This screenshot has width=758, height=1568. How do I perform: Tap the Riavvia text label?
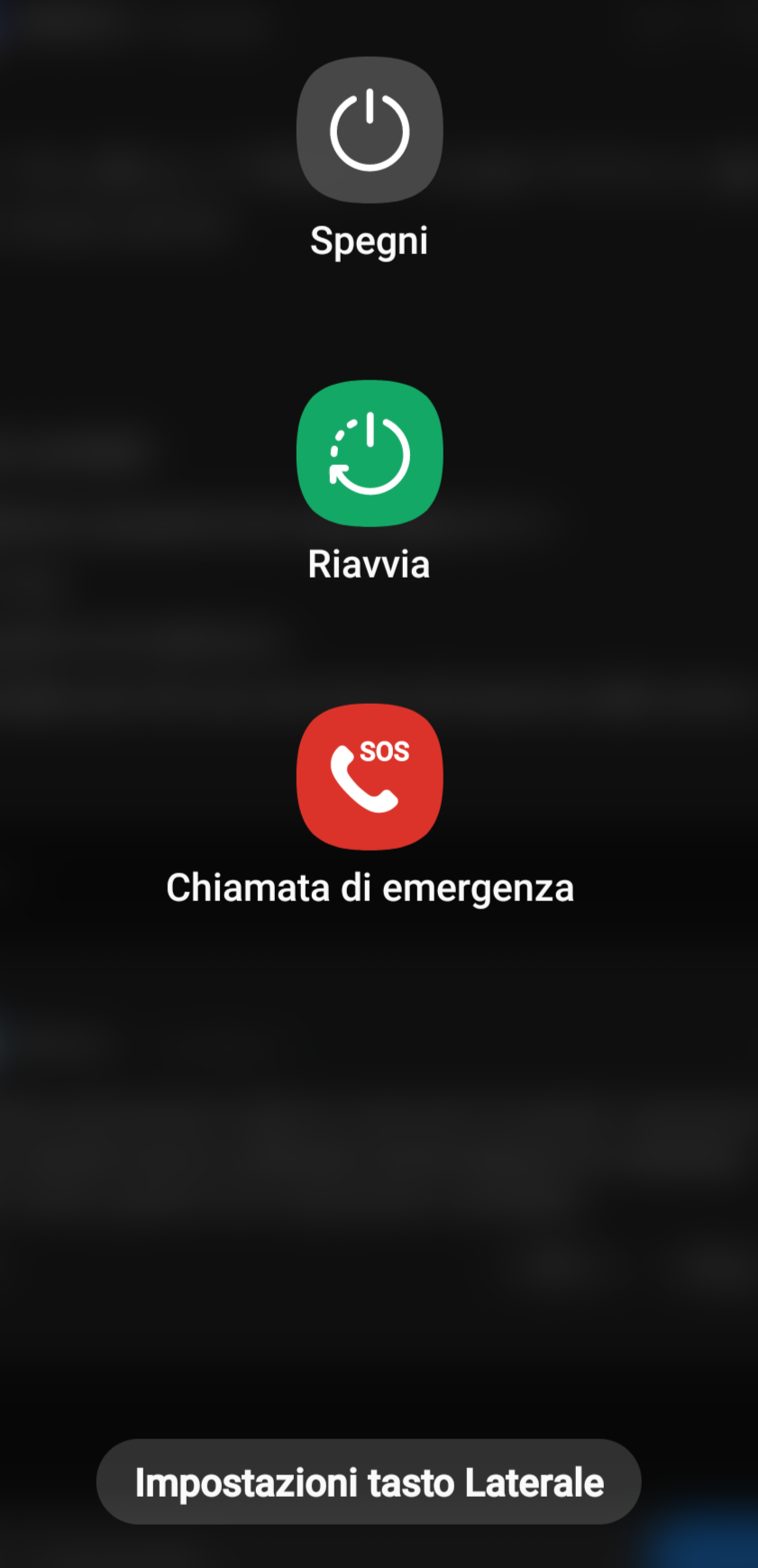click(x=369, y=565)
